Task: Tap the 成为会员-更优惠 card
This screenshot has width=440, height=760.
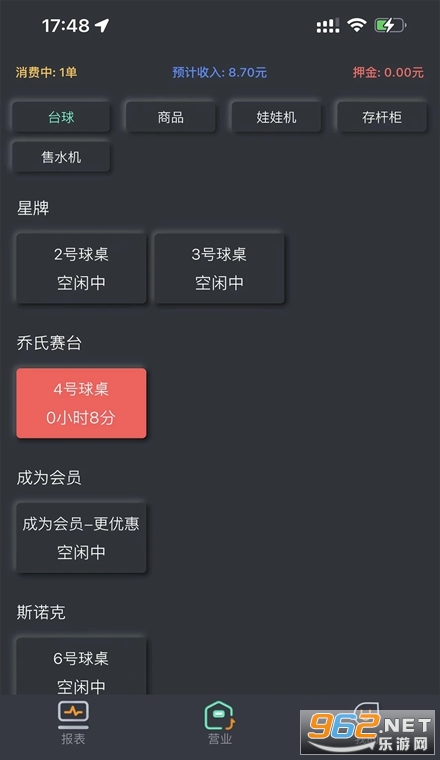Action: tap(81, 538)
